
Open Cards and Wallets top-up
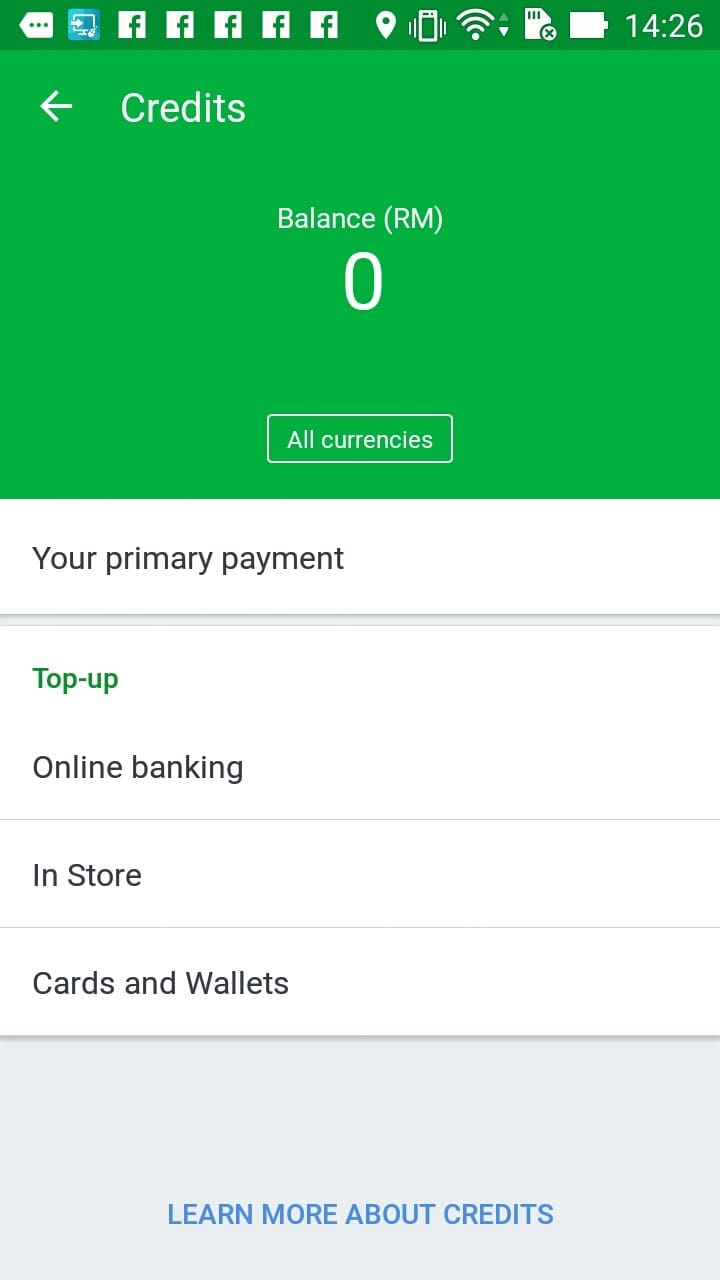point(360,983)
